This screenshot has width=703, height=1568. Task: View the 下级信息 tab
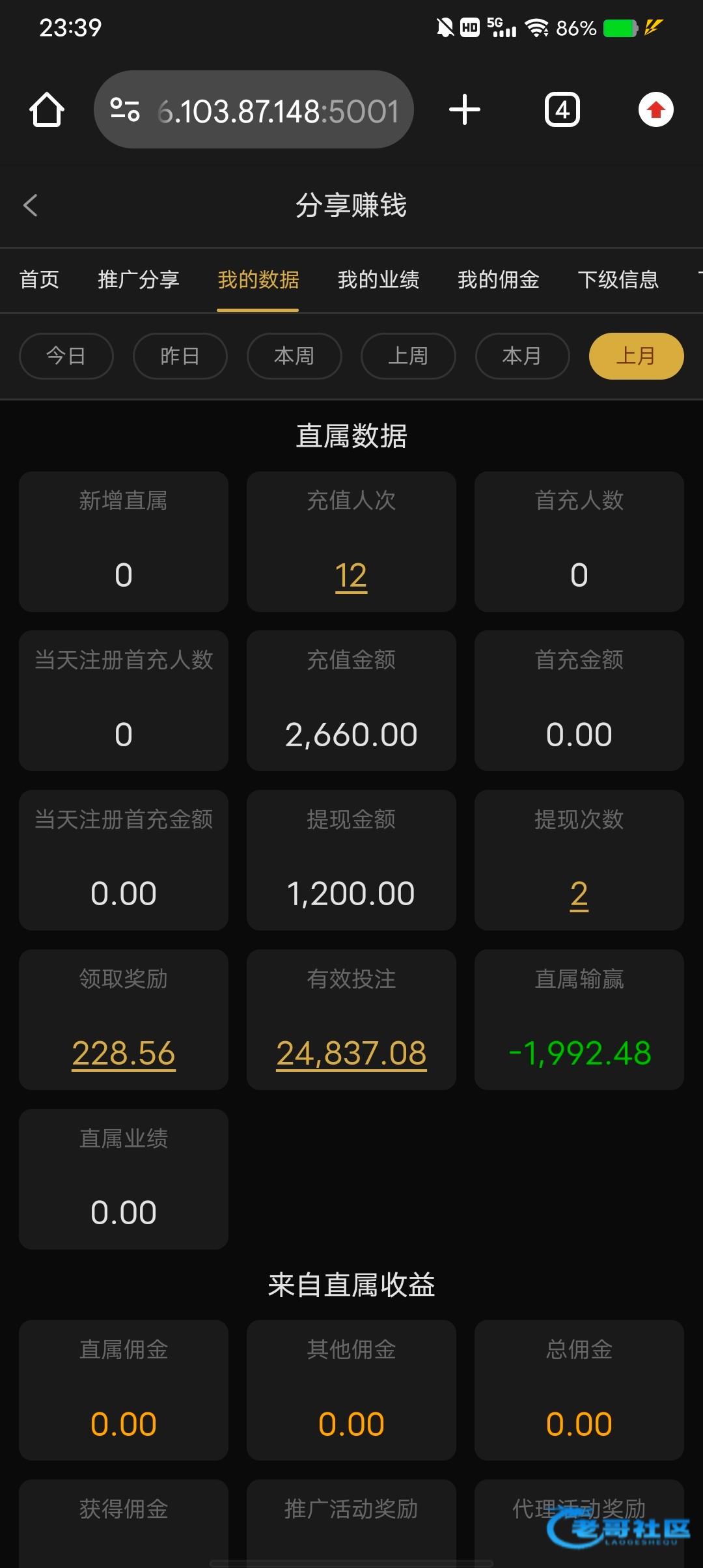[x=618, y=280]
